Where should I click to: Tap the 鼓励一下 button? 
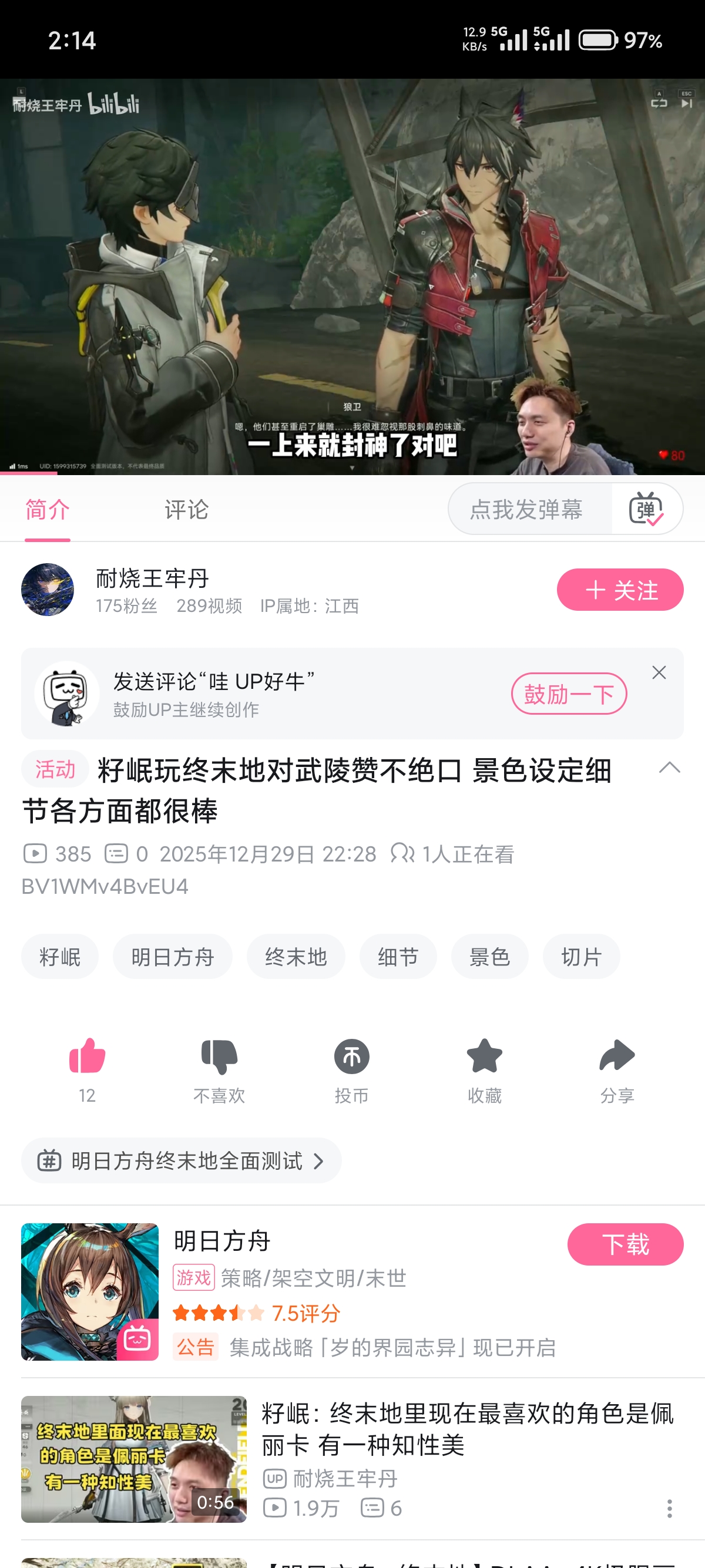click(x=569, y=694)
